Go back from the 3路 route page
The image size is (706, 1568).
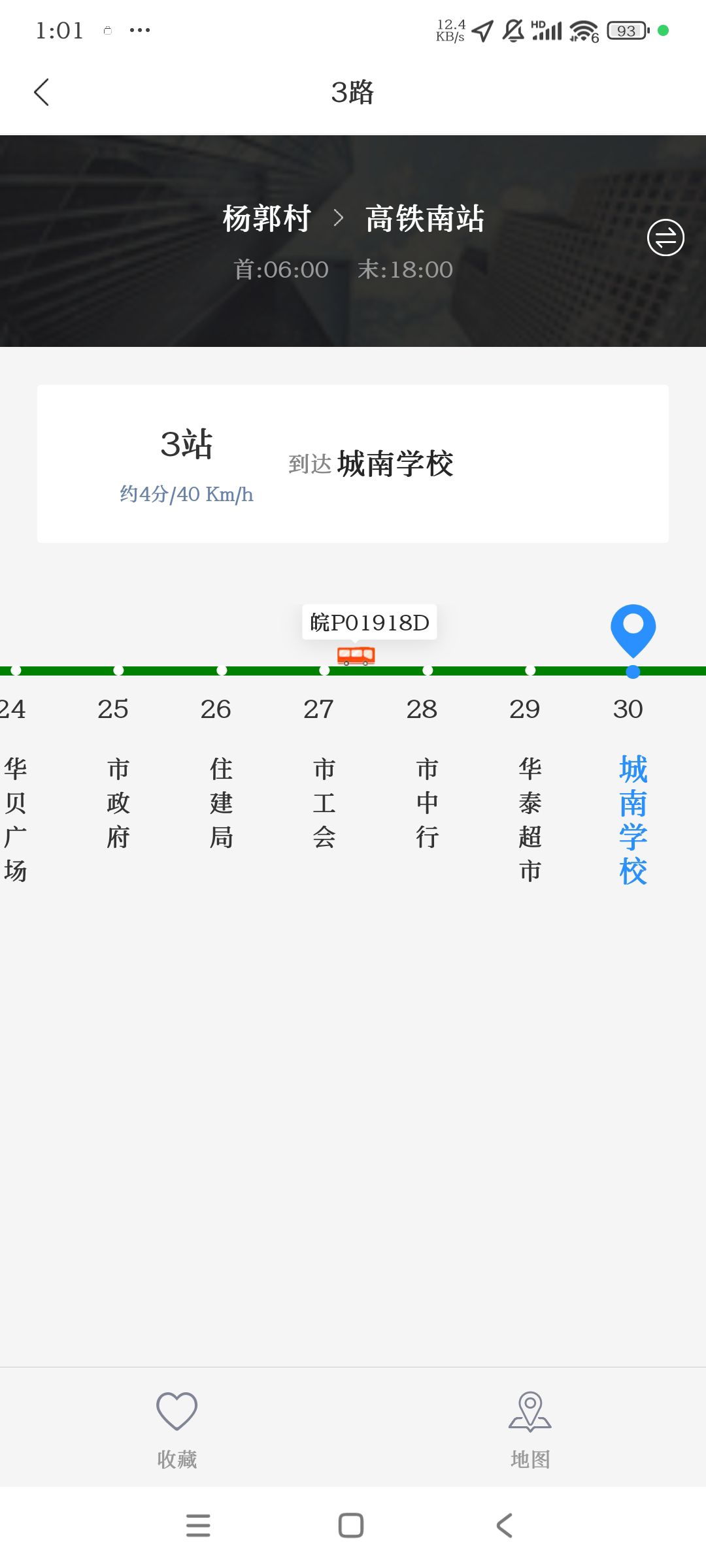click(x=42, y=92)
